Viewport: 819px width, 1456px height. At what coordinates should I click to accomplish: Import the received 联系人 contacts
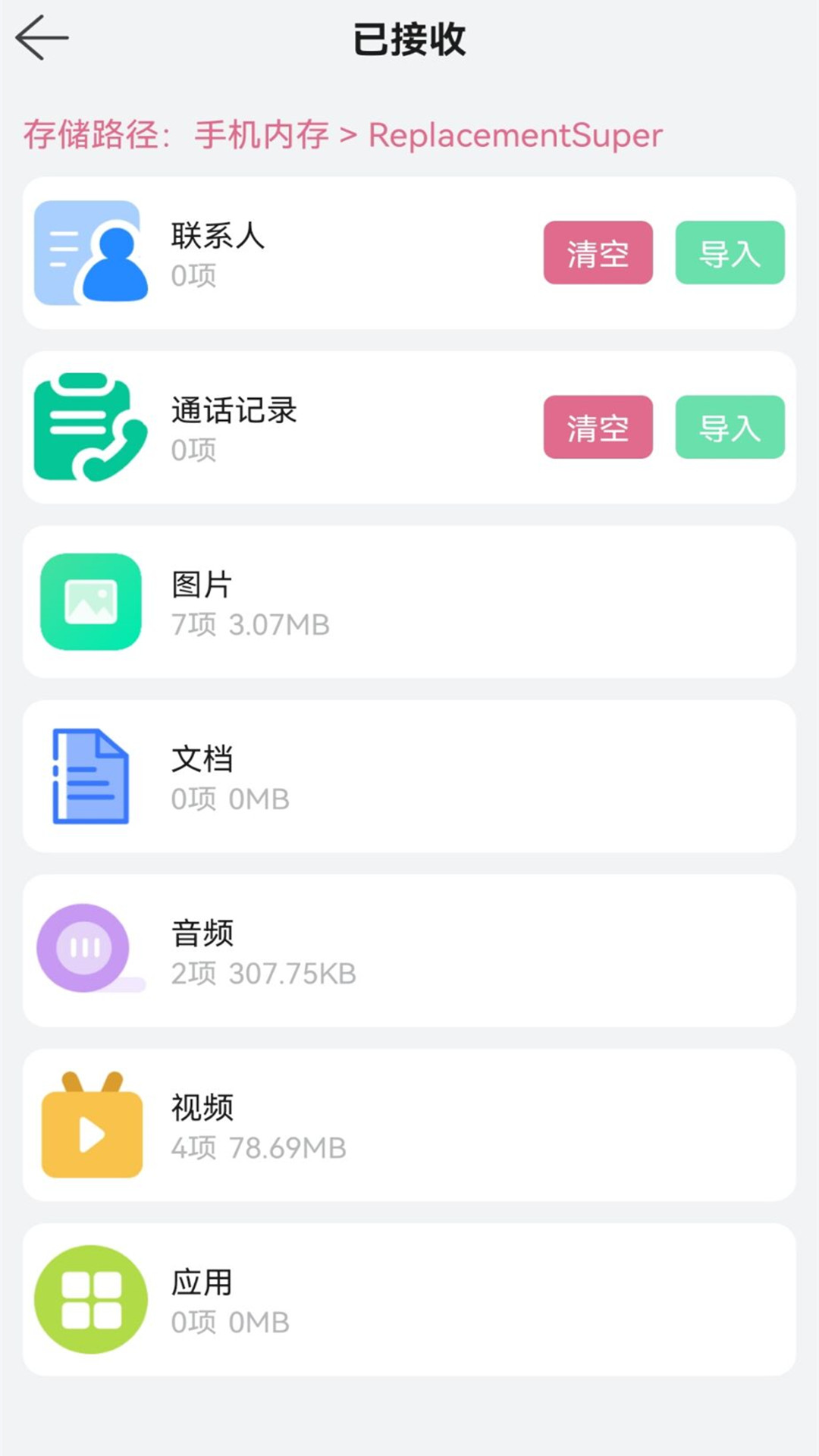730,253
